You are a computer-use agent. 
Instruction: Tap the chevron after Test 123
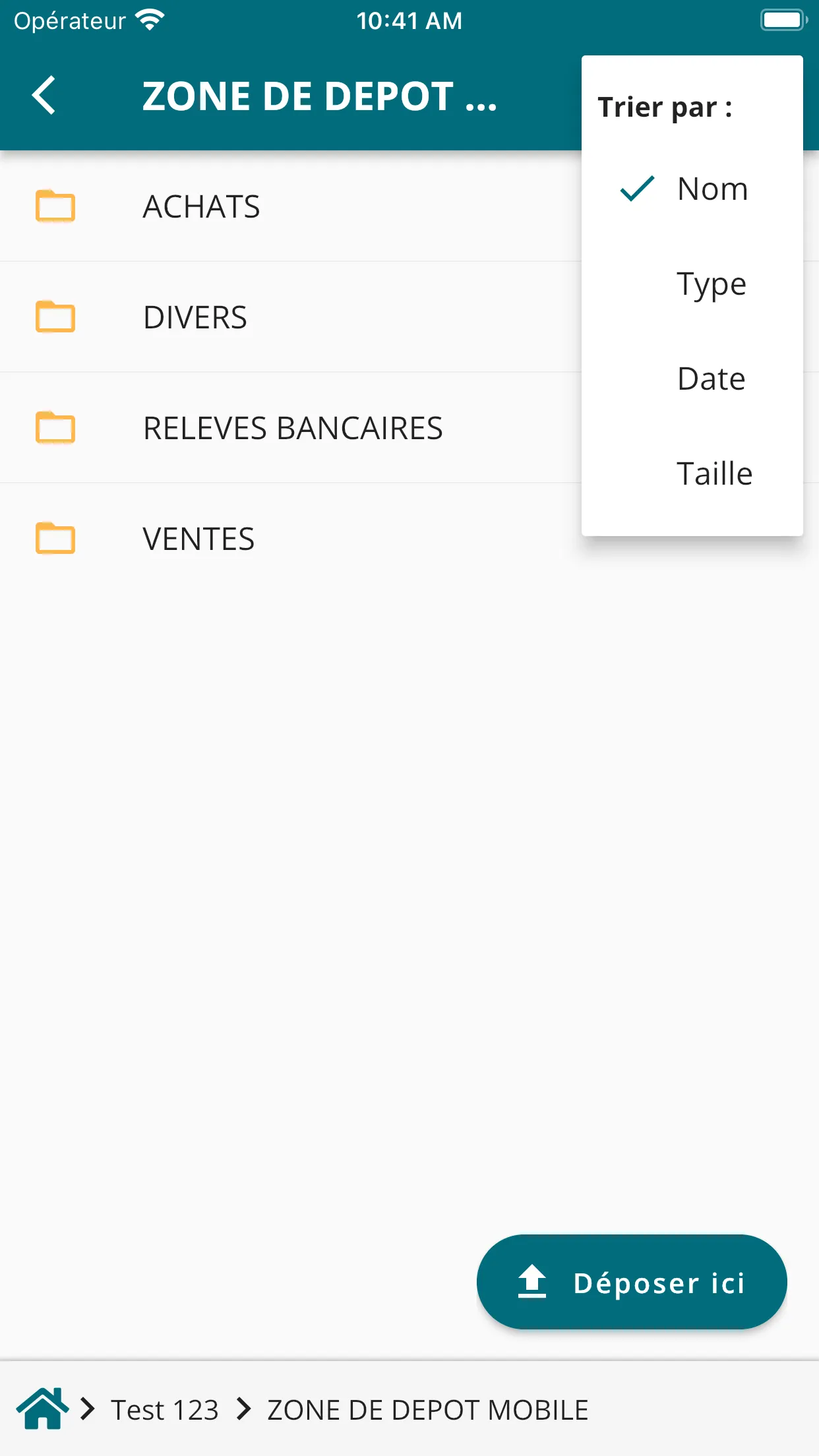pyautogui.click(x=243, y=1409)
